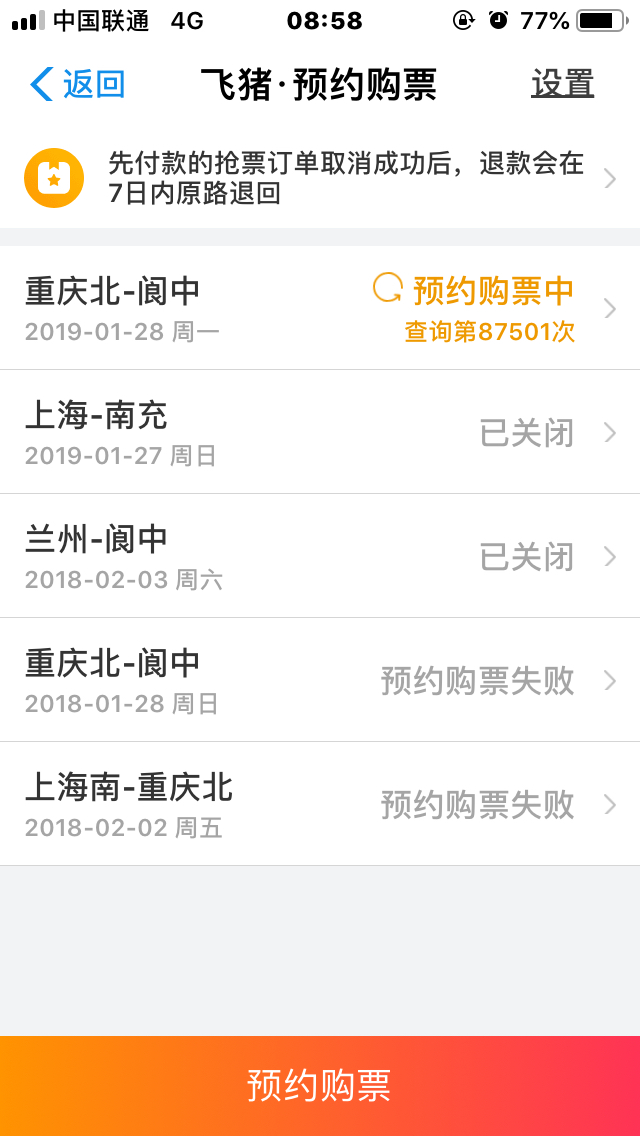Open the refund notice about 抢票订单
The height and width of the screenshot is (1136, 640).
point(320,178)
